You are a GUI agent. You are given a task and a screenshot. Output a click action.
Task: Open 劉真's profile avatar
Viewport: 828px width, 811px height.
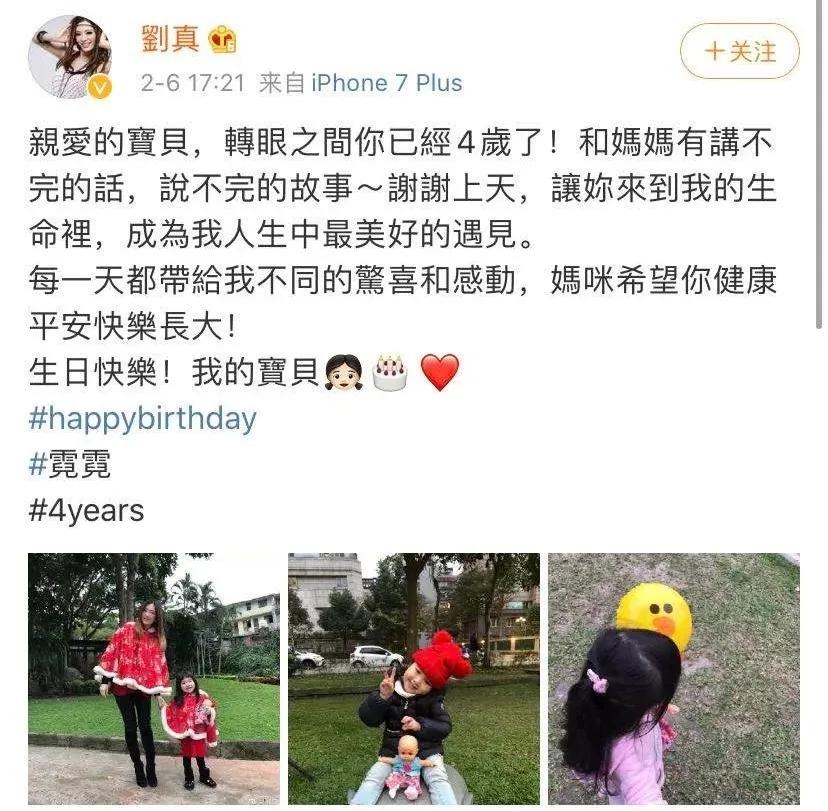pos(70,57)
